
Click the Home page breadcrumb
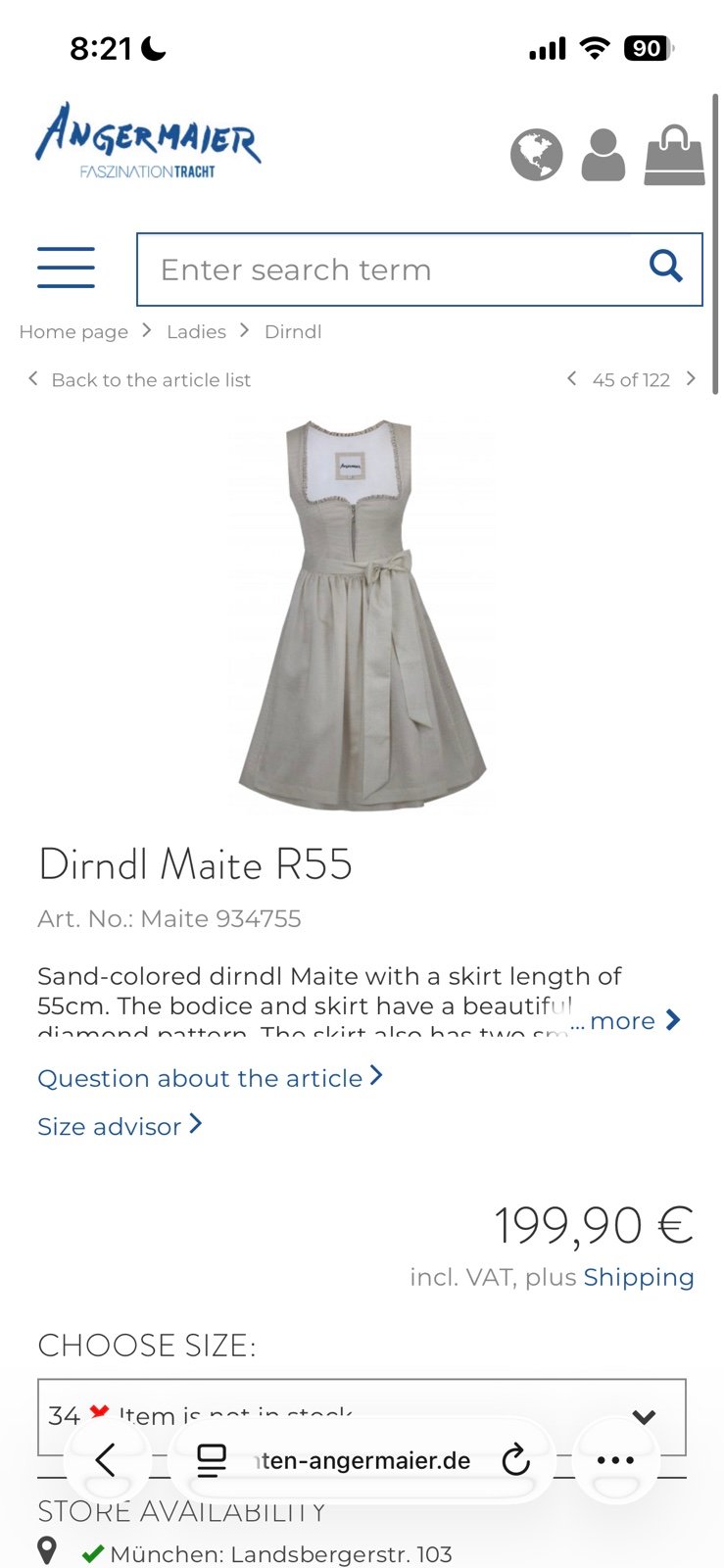72,331
